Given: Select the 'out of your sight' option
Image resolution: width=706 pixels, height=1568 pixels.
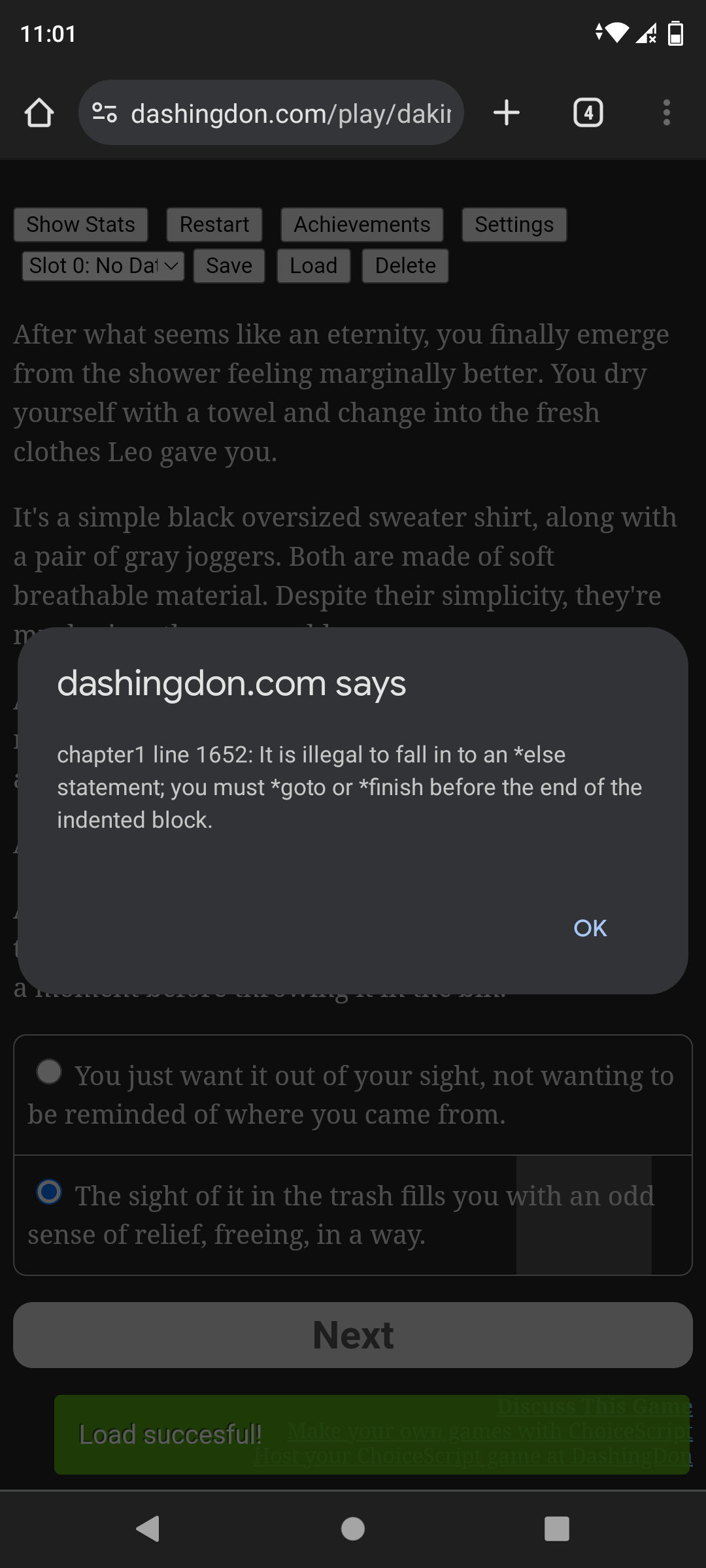Looking at the screenshot, I should pos(49,1072).
